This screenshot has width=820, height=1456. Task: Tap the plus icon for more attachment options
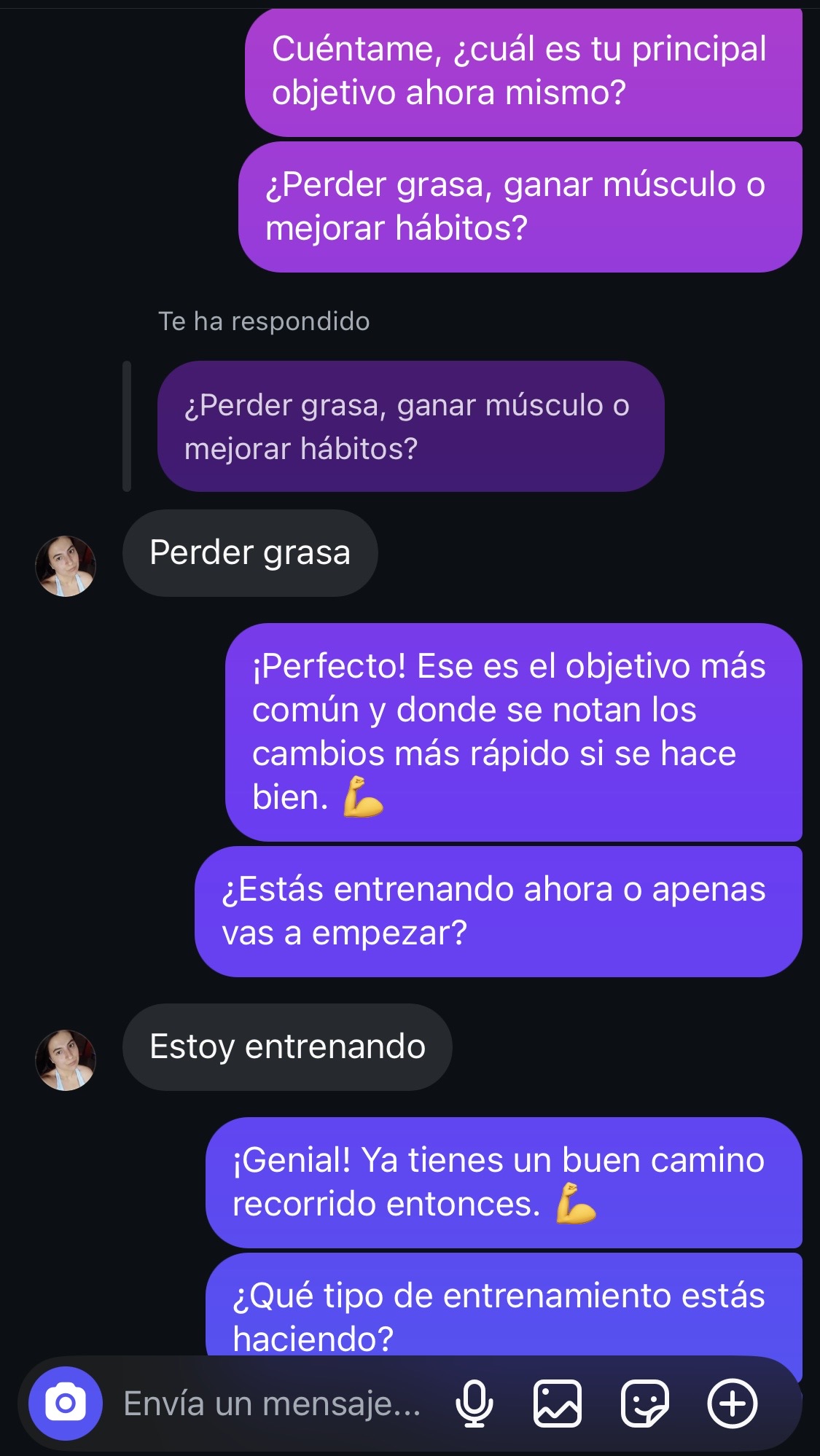tap(733, 1403)
